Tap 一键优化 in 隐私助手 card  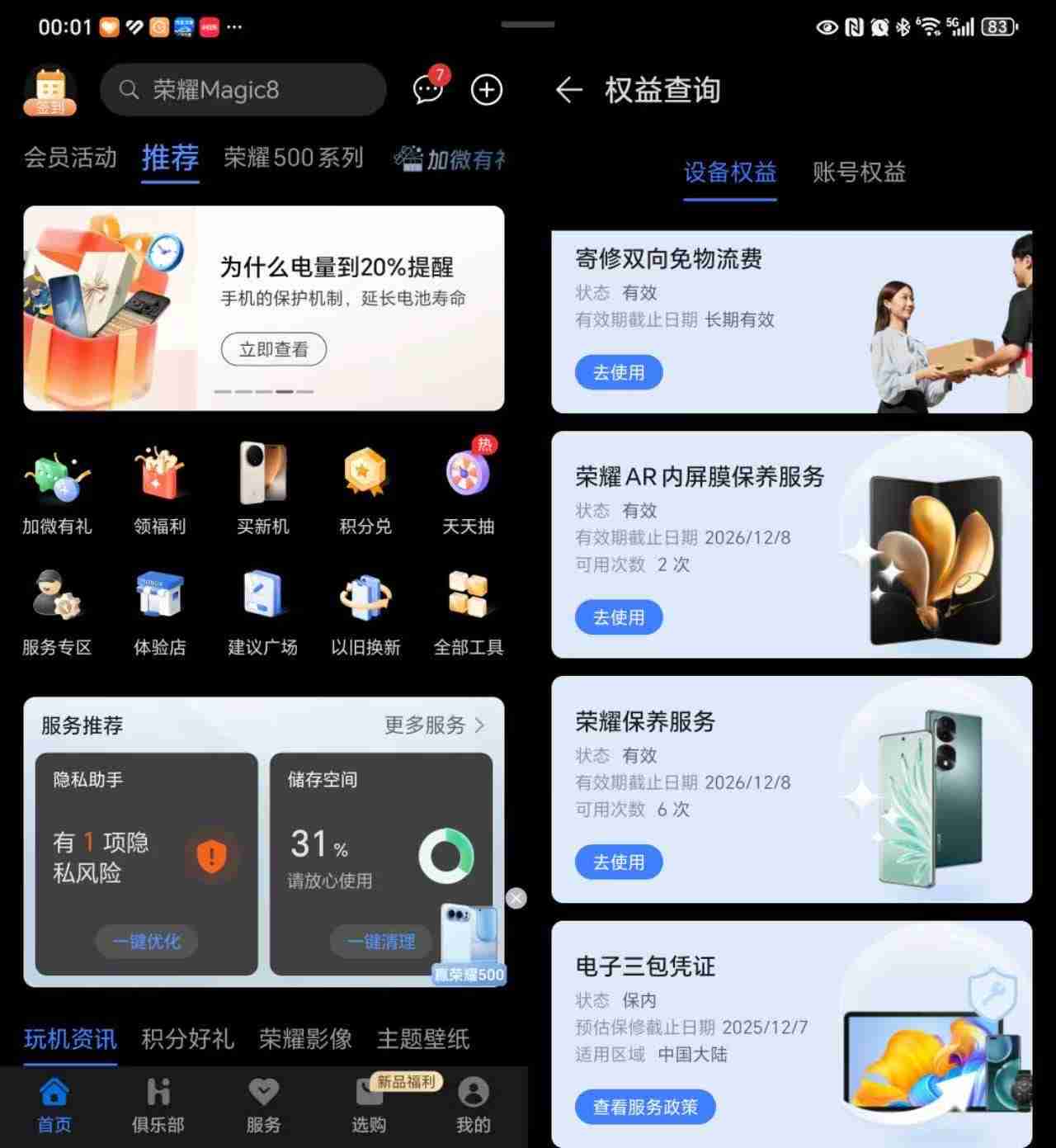click(146, 941)
